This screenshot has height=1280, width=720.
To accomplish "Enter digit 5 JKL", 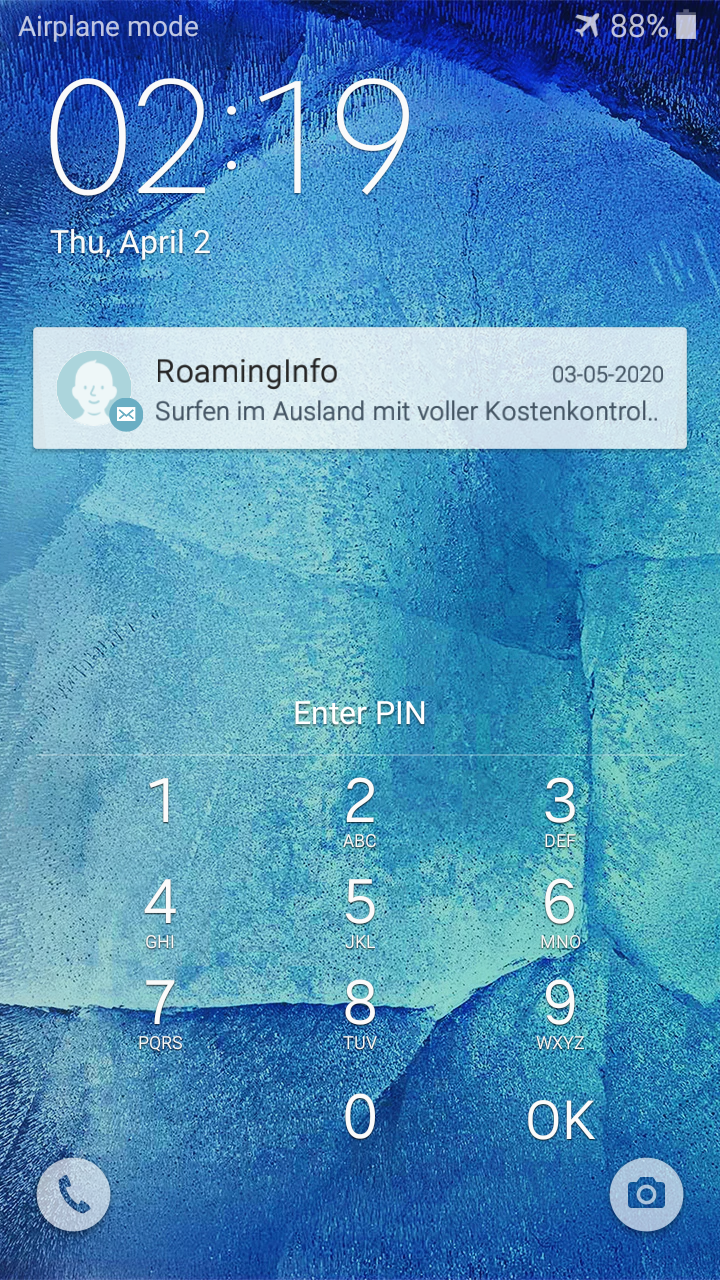I will coord(360,910).
